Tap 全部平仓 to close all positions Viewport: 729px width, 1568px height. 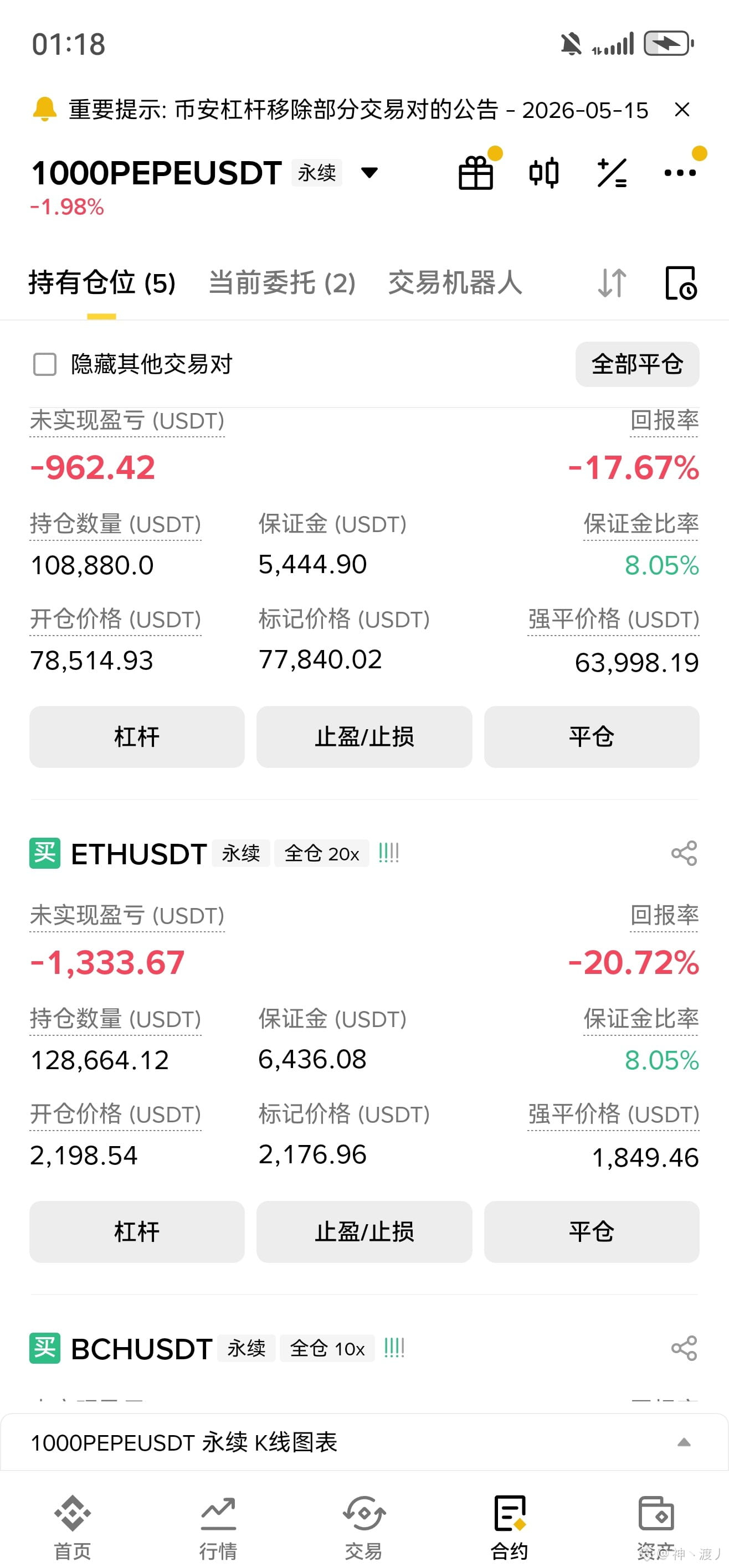click(637, 364)
